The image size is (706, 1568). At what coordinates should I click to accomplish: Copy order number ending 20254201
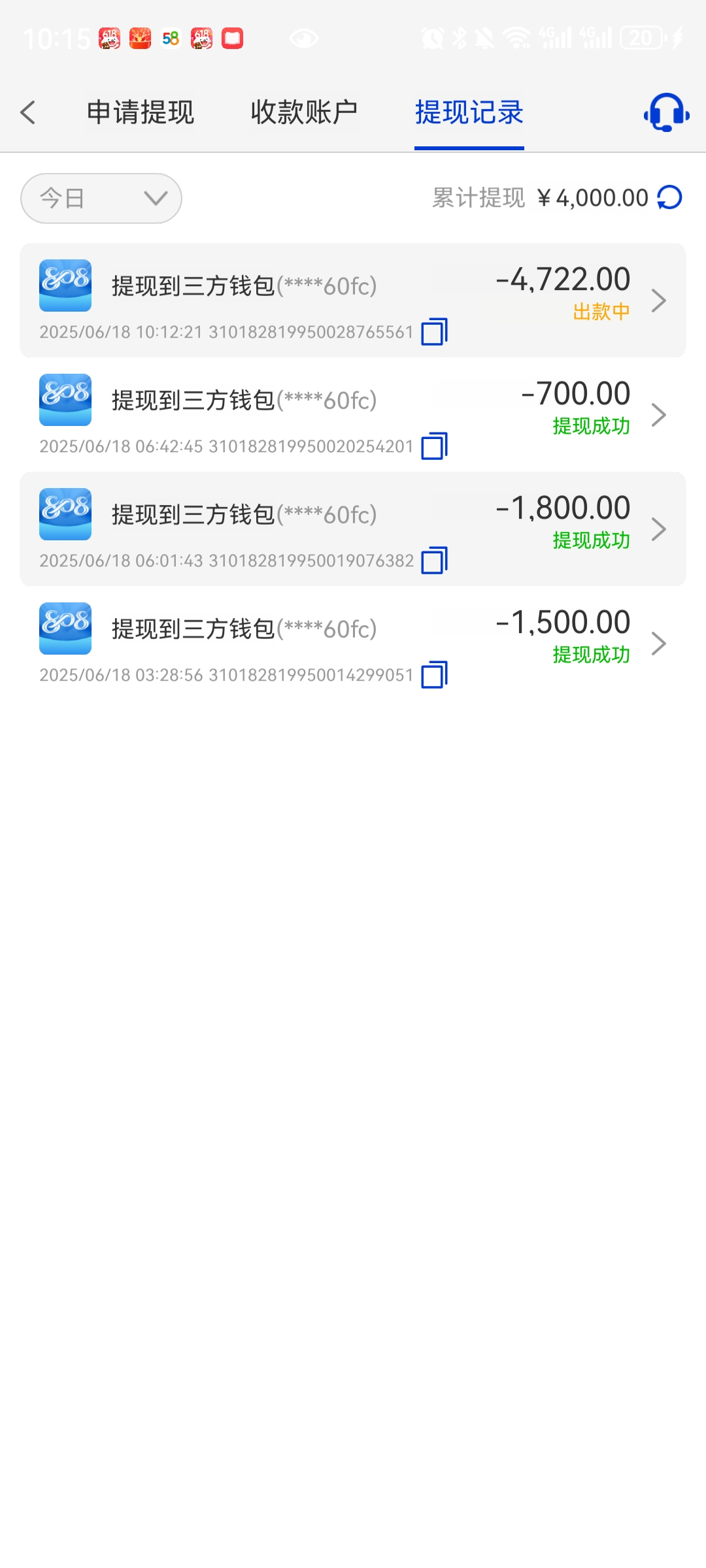pyautogui.click(x=434, y=446)
